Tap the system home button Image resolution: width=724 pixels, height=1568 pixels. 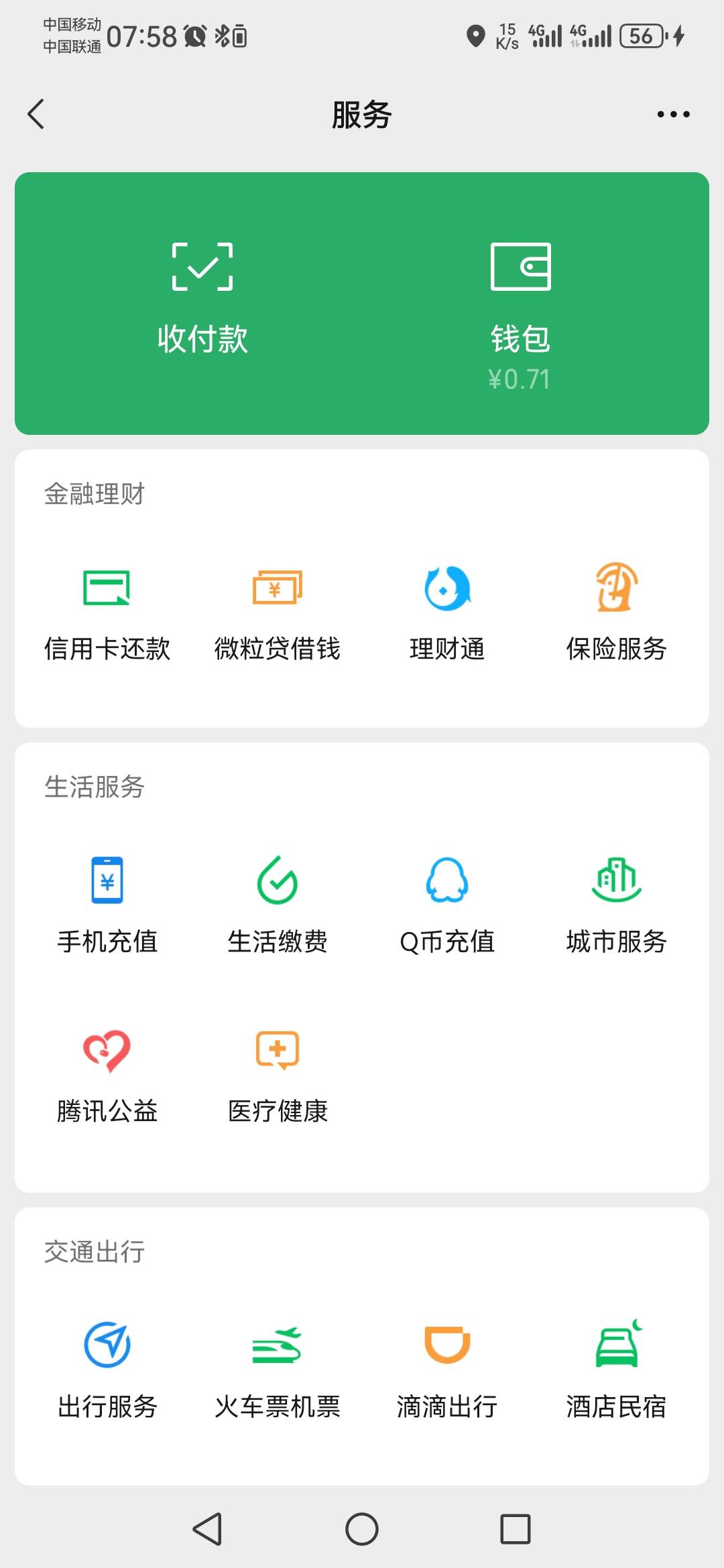[x=362, y=1529]
